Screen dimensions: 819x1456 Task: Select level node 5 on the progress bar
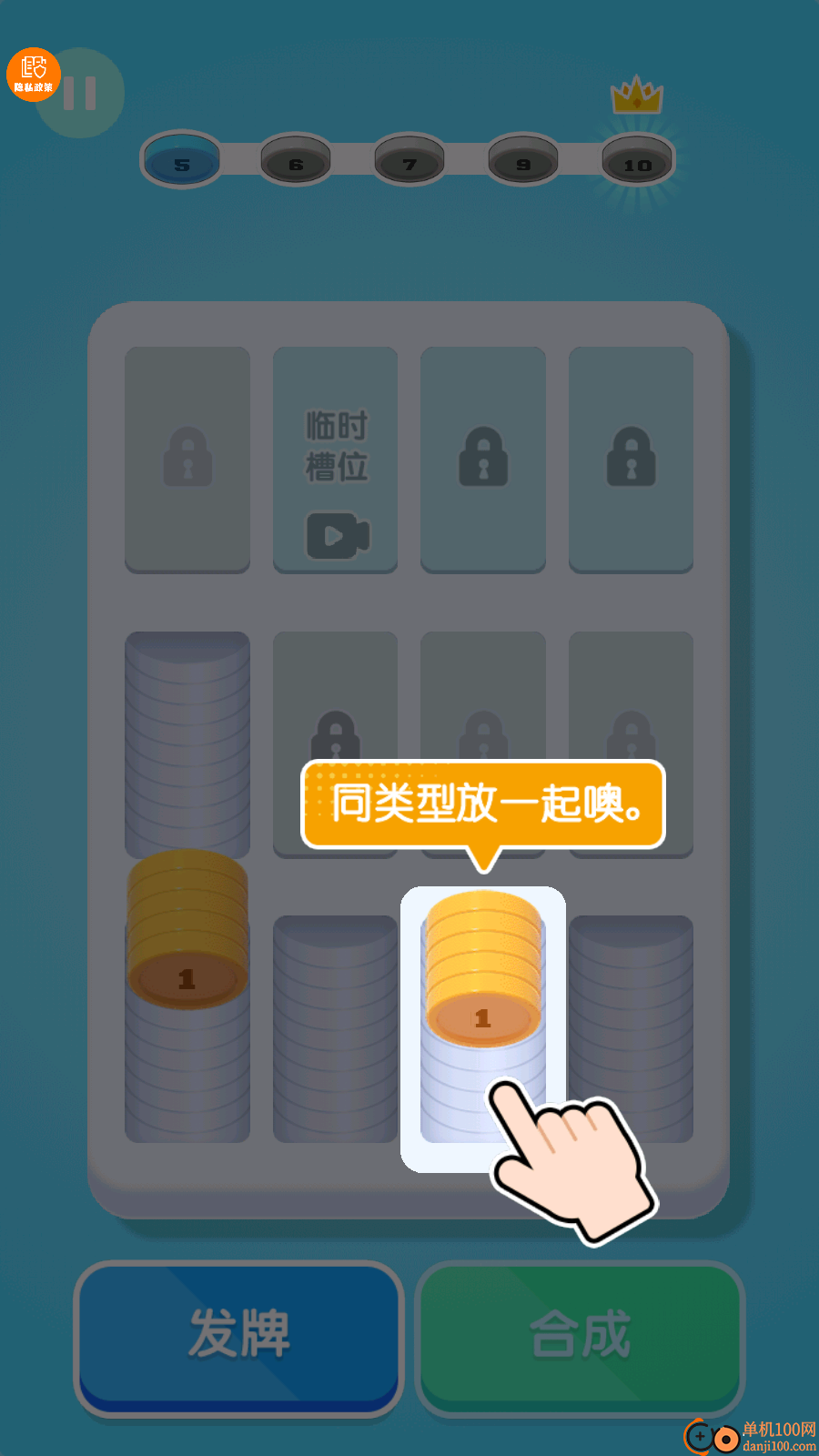point(179,164)
